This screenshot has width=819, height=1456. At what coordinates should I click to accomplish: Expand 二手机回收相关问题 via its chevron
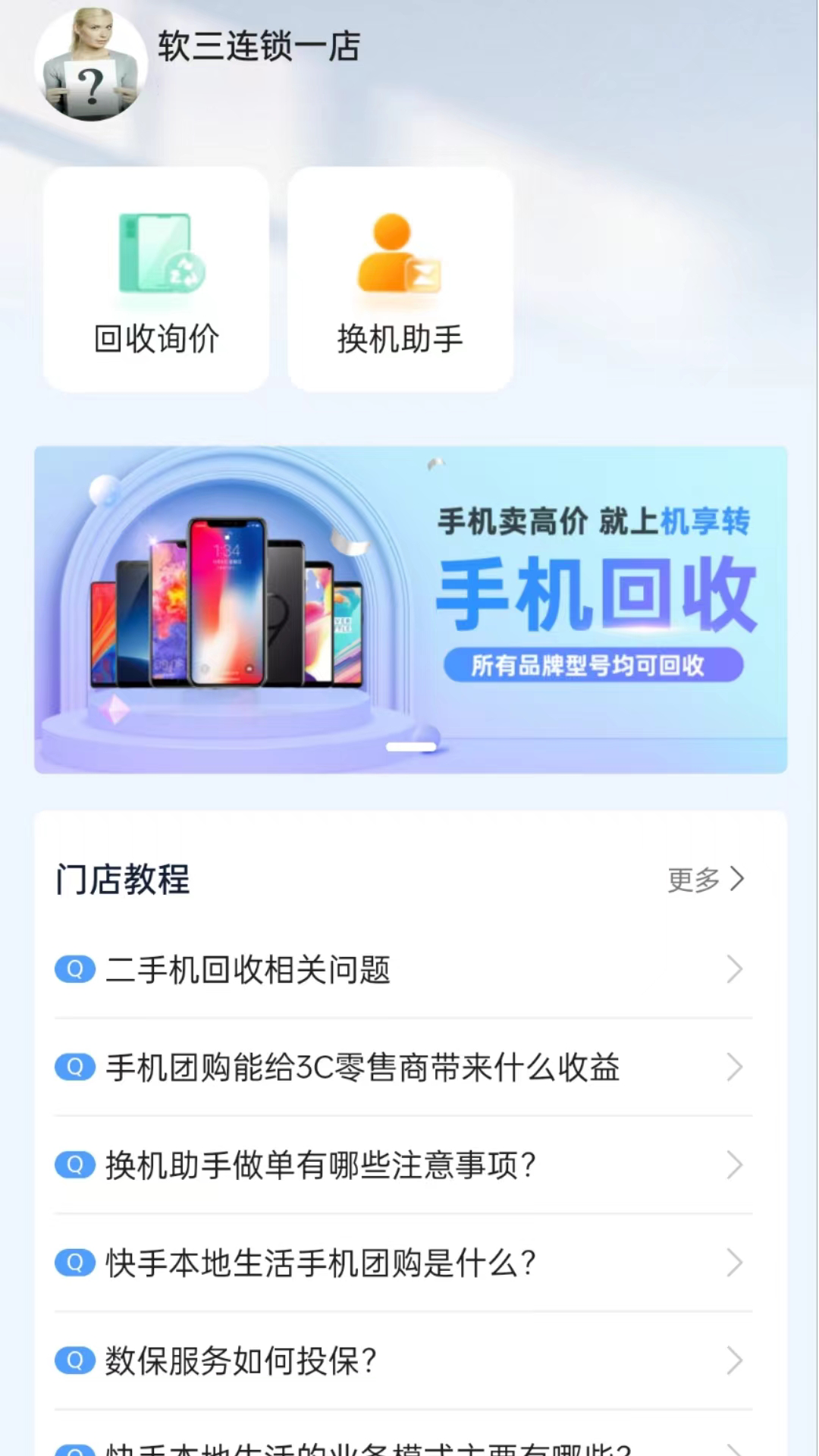734,968
